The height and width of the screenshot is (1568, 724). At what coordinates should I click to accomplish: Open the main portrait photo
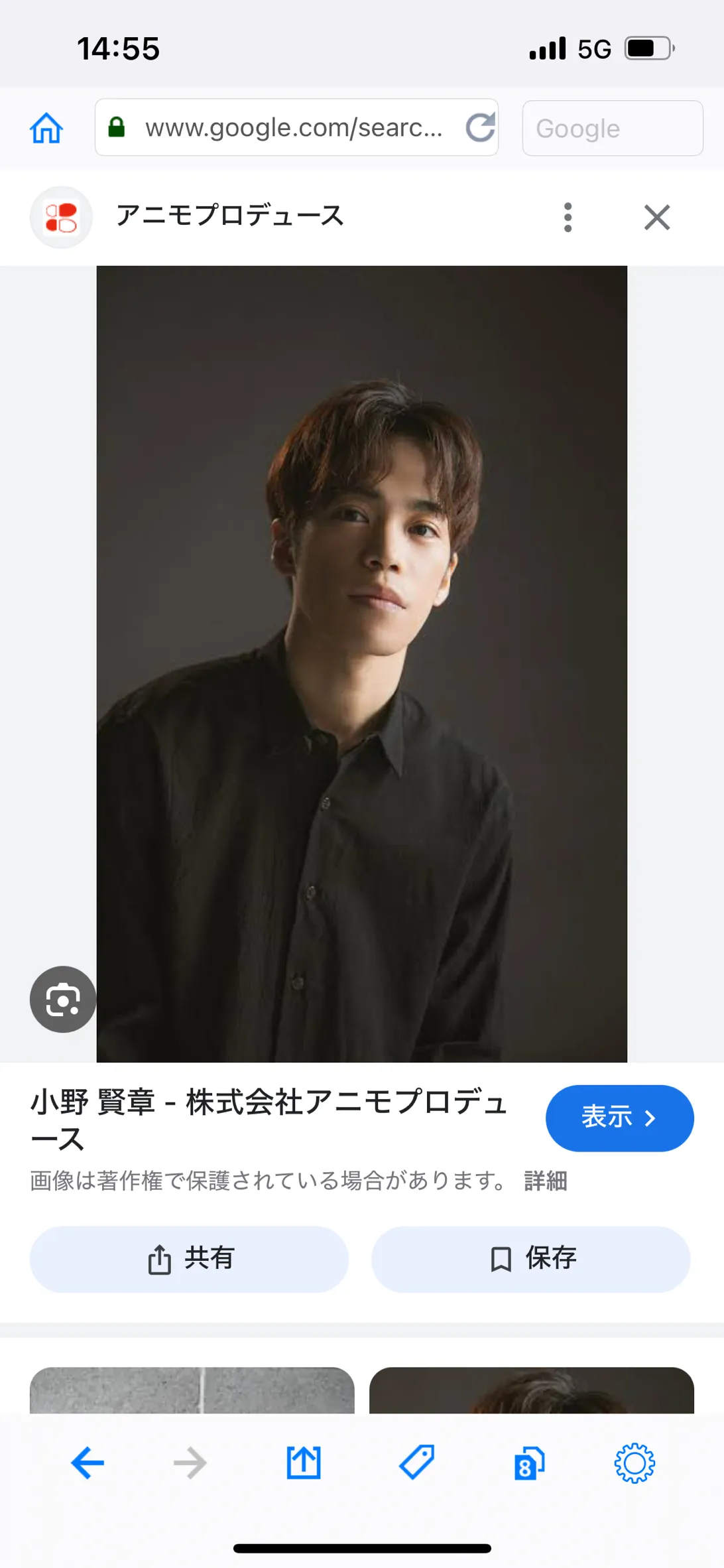pos(361,663)
